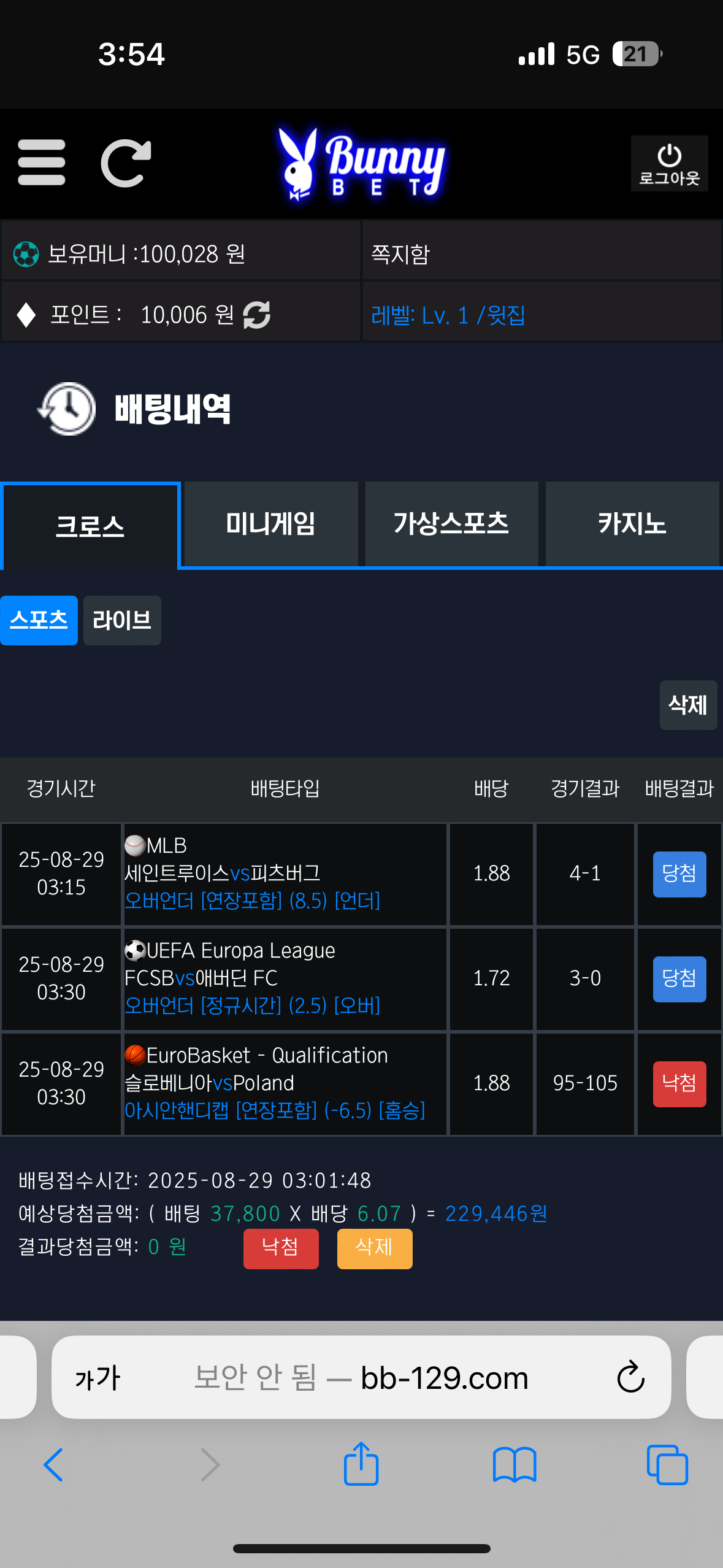Image resolution: width=723 pixels, height=1568 pixels.
Task: Tap the orange 삭제 button for this bet
Action: 374,1248
